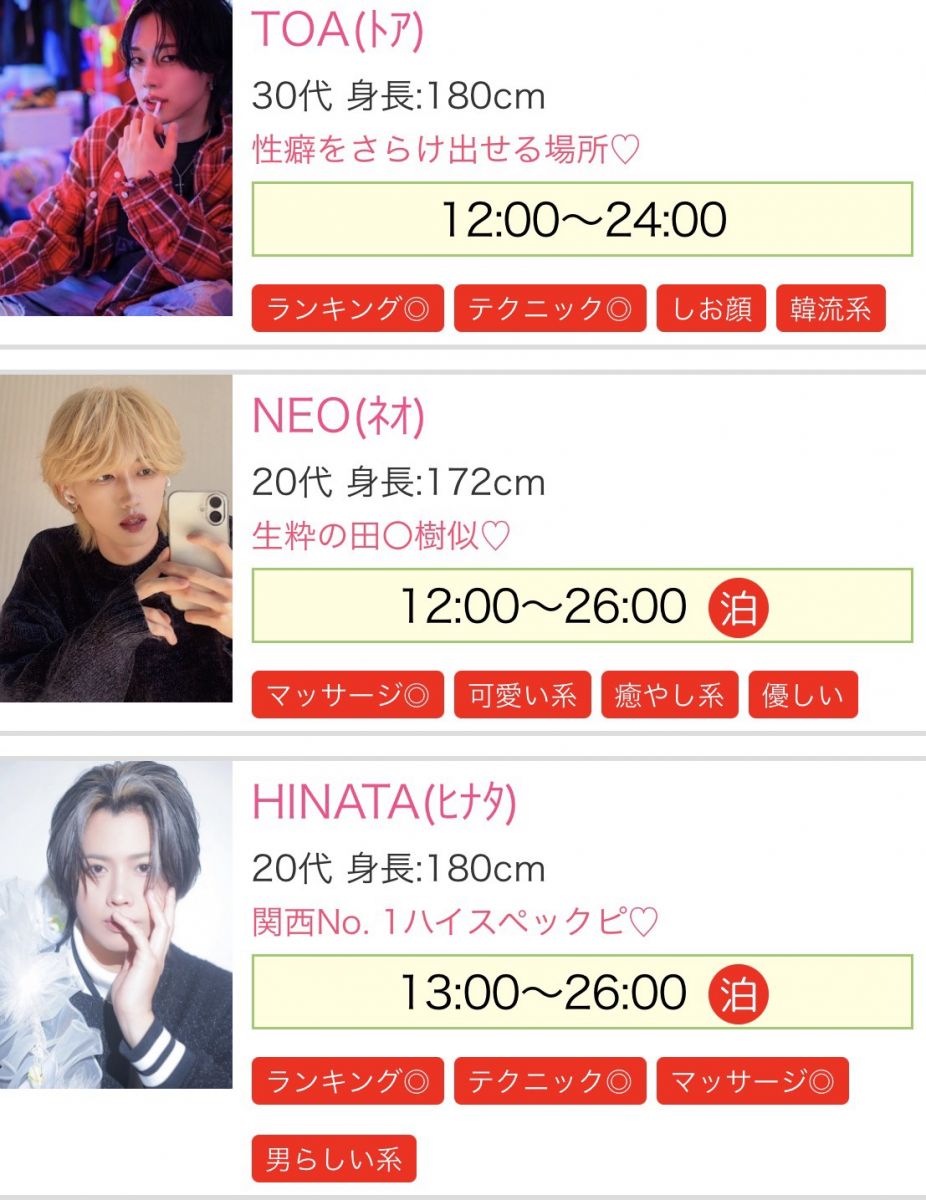This screenshot has height=1200, width=926.
Task: Choose the テクニック◎ tag under TOA
Action: pos(550,309)
